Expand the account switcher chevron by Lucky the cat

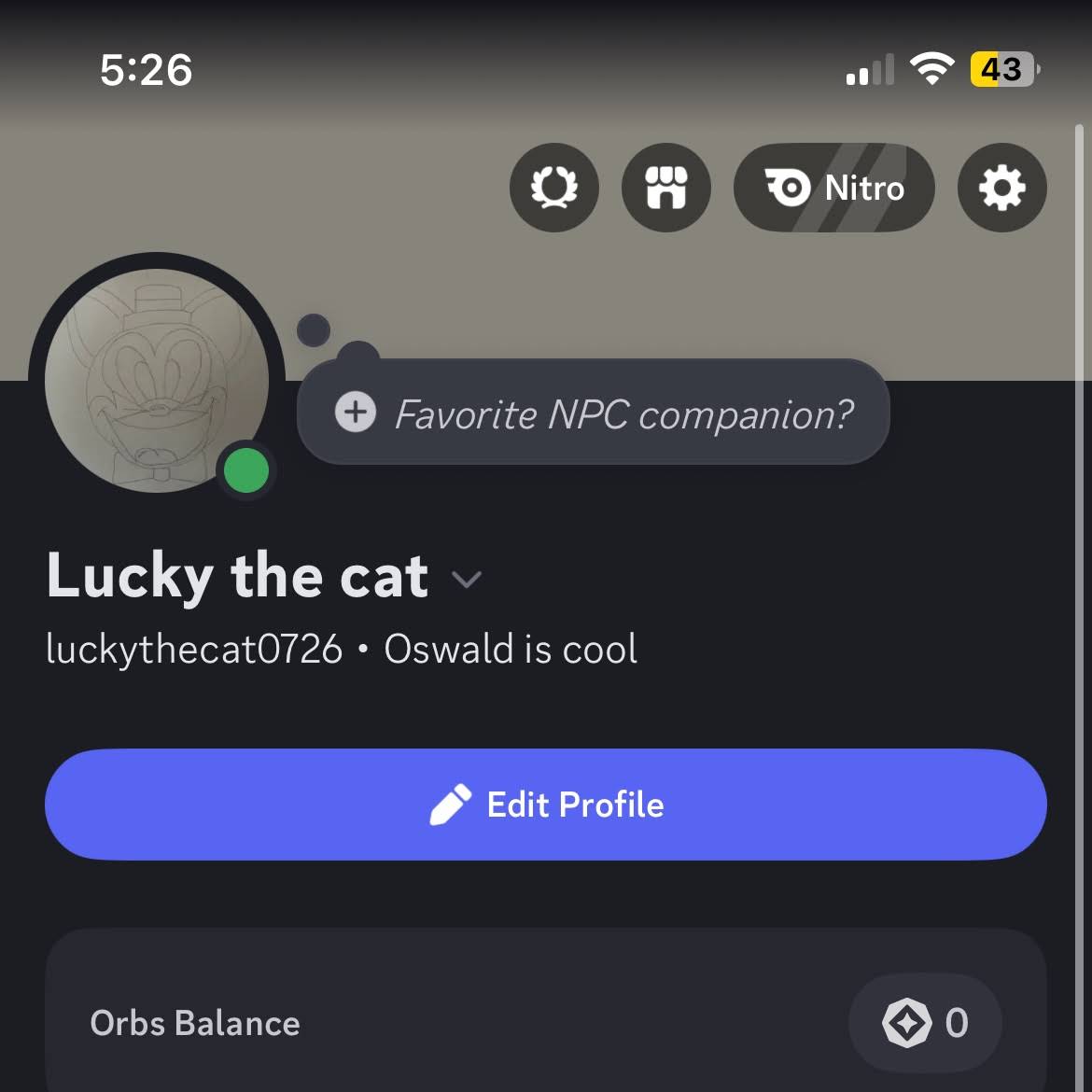click(466, 580)
